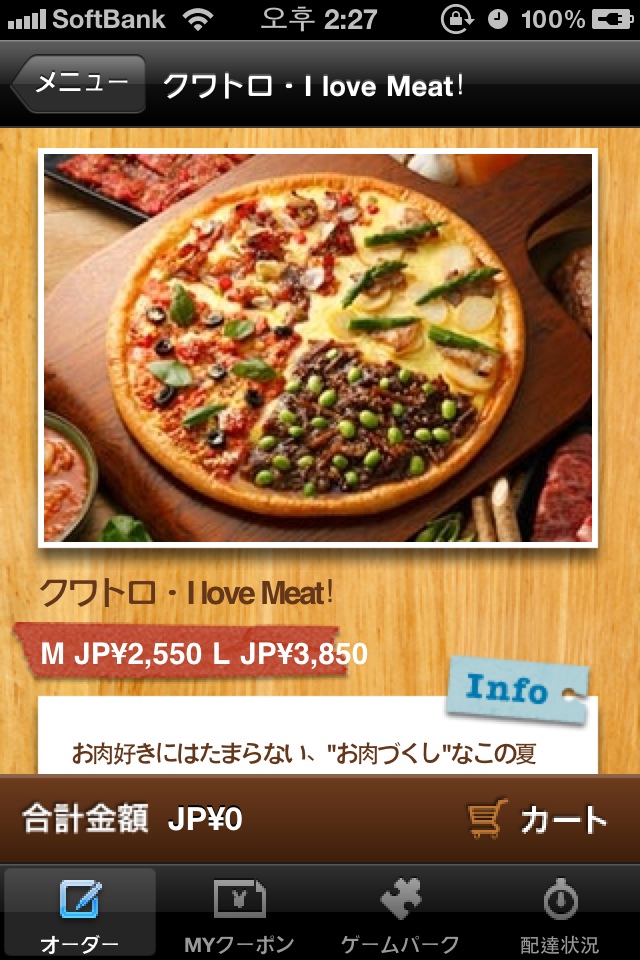This screenshot has height=960, width=640.
Task: View 配達状況 delivery status tab
Action: (x=560, y=913)
